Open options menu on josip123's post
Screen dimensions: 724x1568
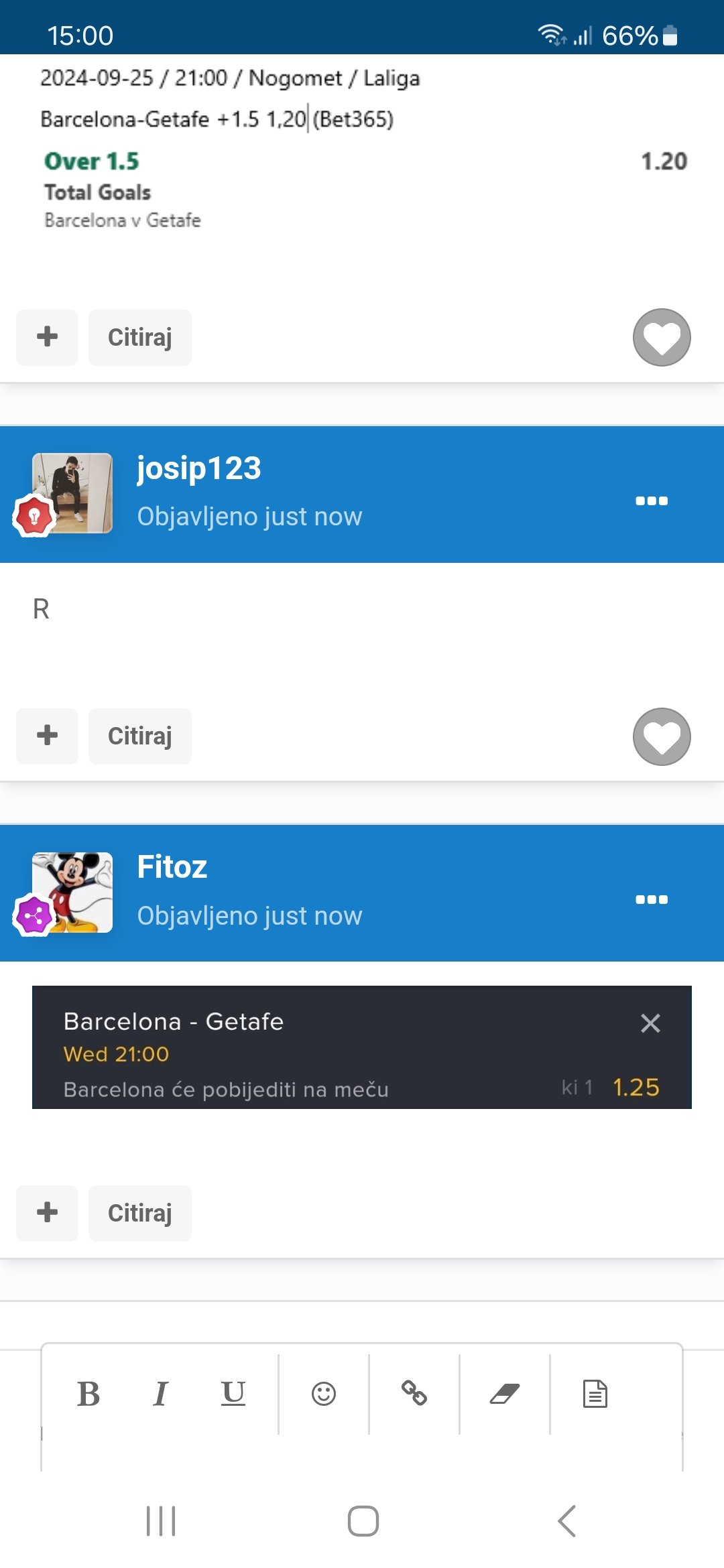pyautogui.click(x=651, y=501)
